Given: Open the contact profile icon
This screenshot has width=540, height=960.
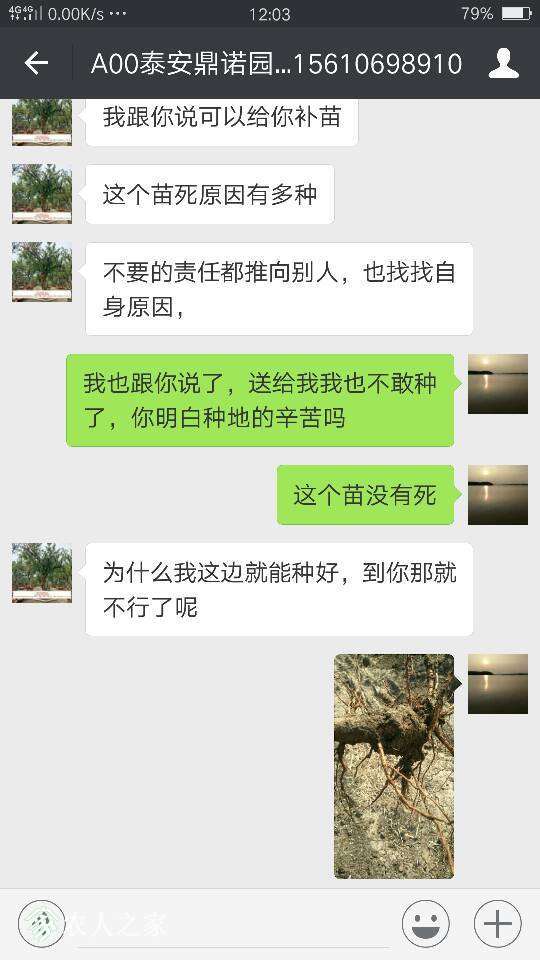Looking at the screenshot, I should tap(503, 64).
